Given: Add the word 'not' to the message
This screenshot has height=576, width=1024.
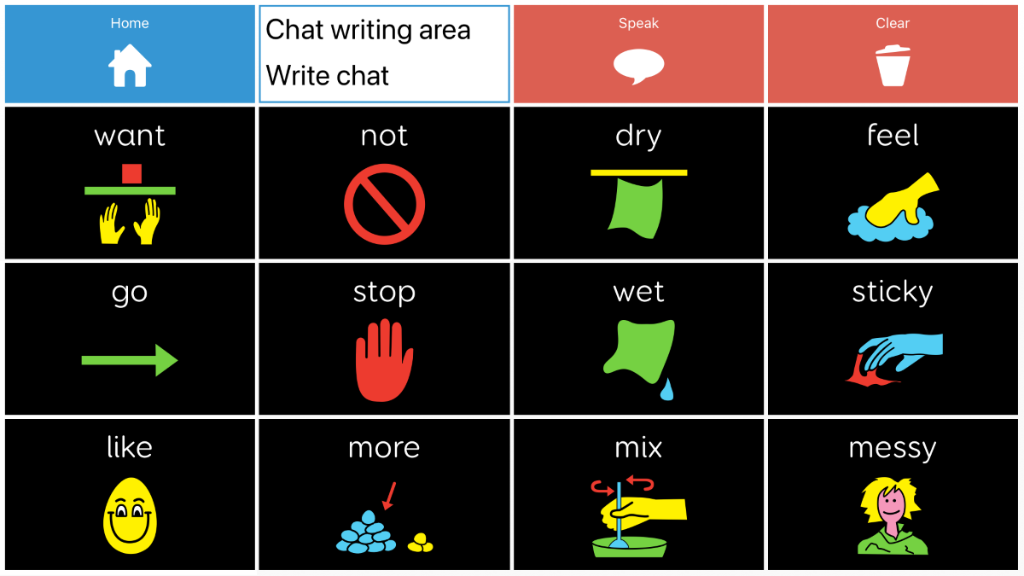Looking at the screenshot, I should click(x=384, y=183).
